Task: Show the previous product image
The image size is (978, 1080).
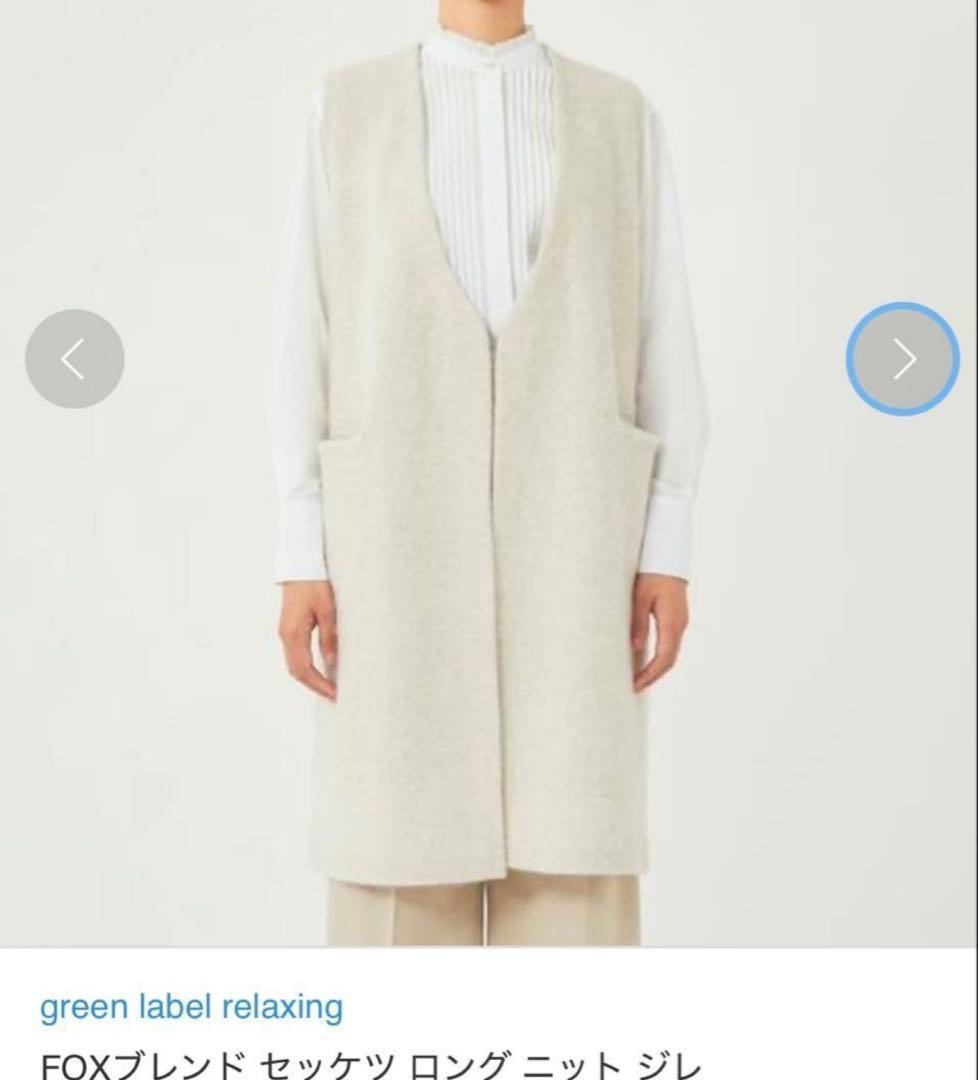Action: pos(75,358)
